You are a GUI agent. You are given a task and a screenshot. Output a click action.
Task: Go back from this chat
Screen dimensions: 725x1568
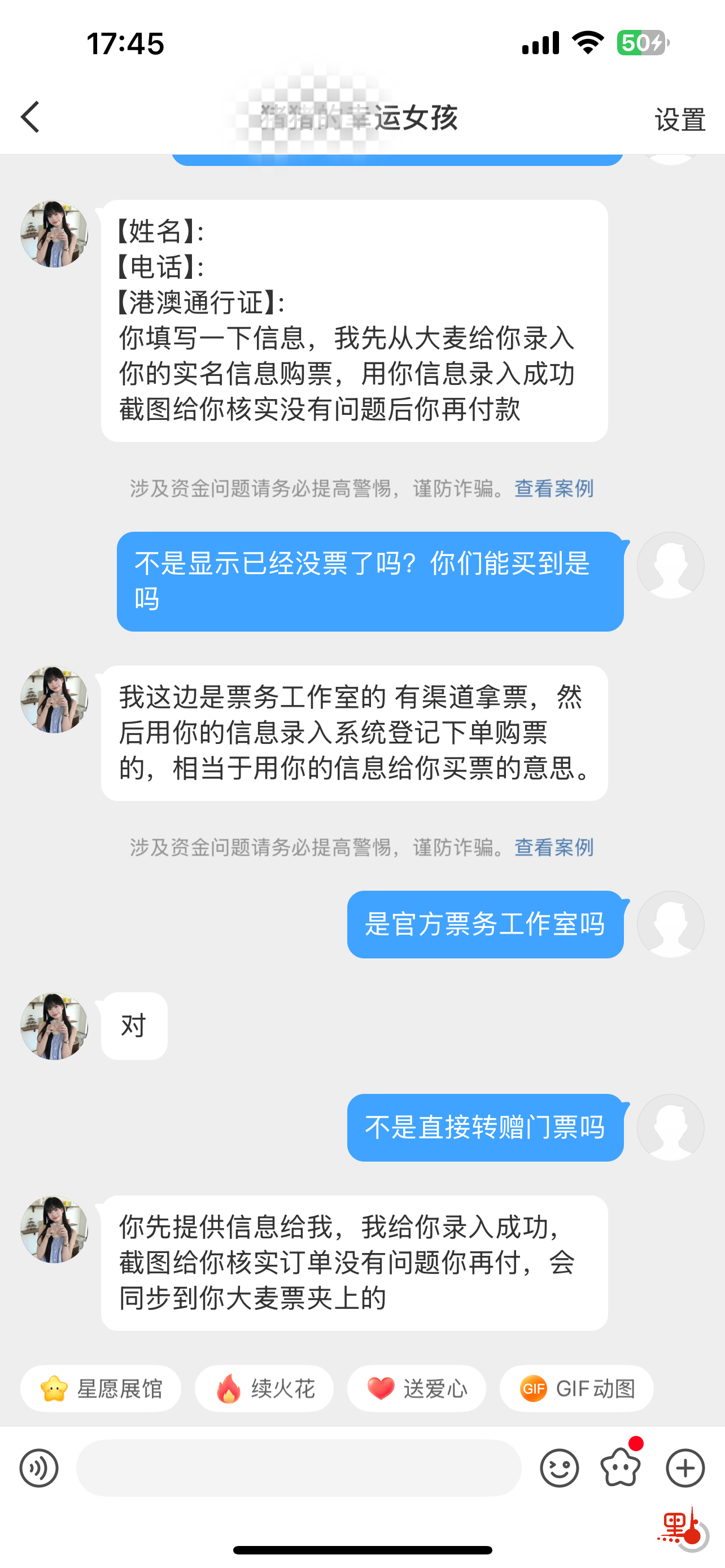click(x=30, y=117)
